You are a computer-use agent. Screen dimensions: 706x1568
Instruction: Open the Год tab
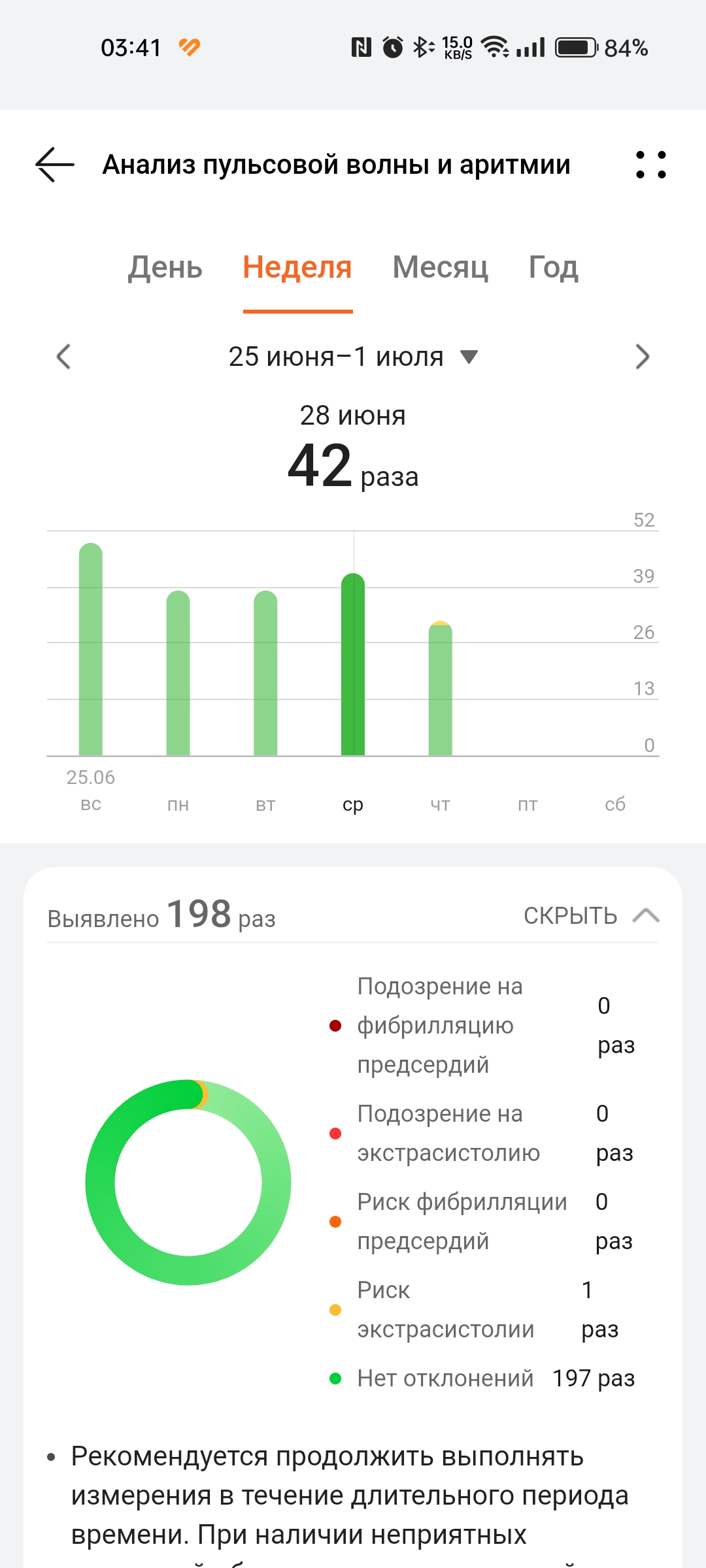(553, 267)
